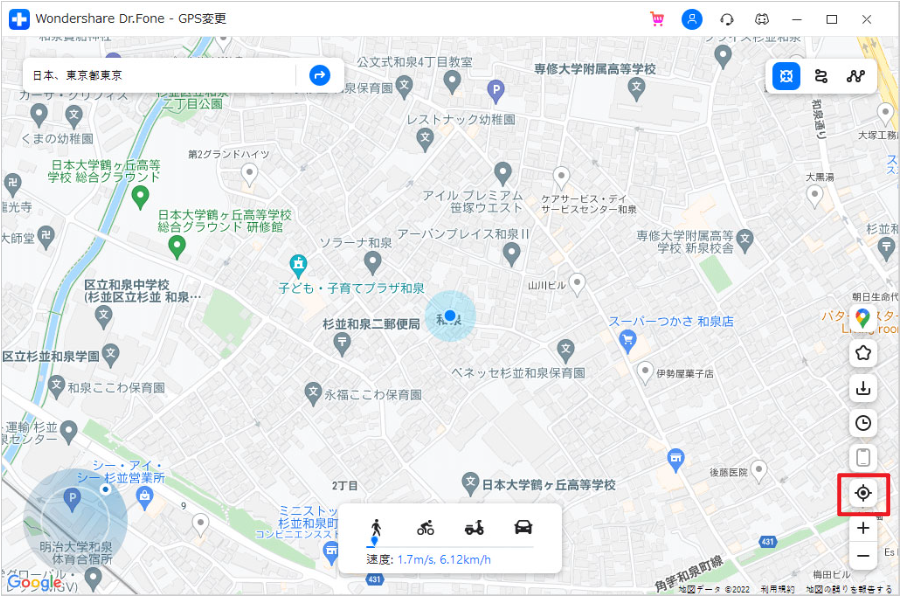Open the Discord community icon

click(x=761, y=19)
